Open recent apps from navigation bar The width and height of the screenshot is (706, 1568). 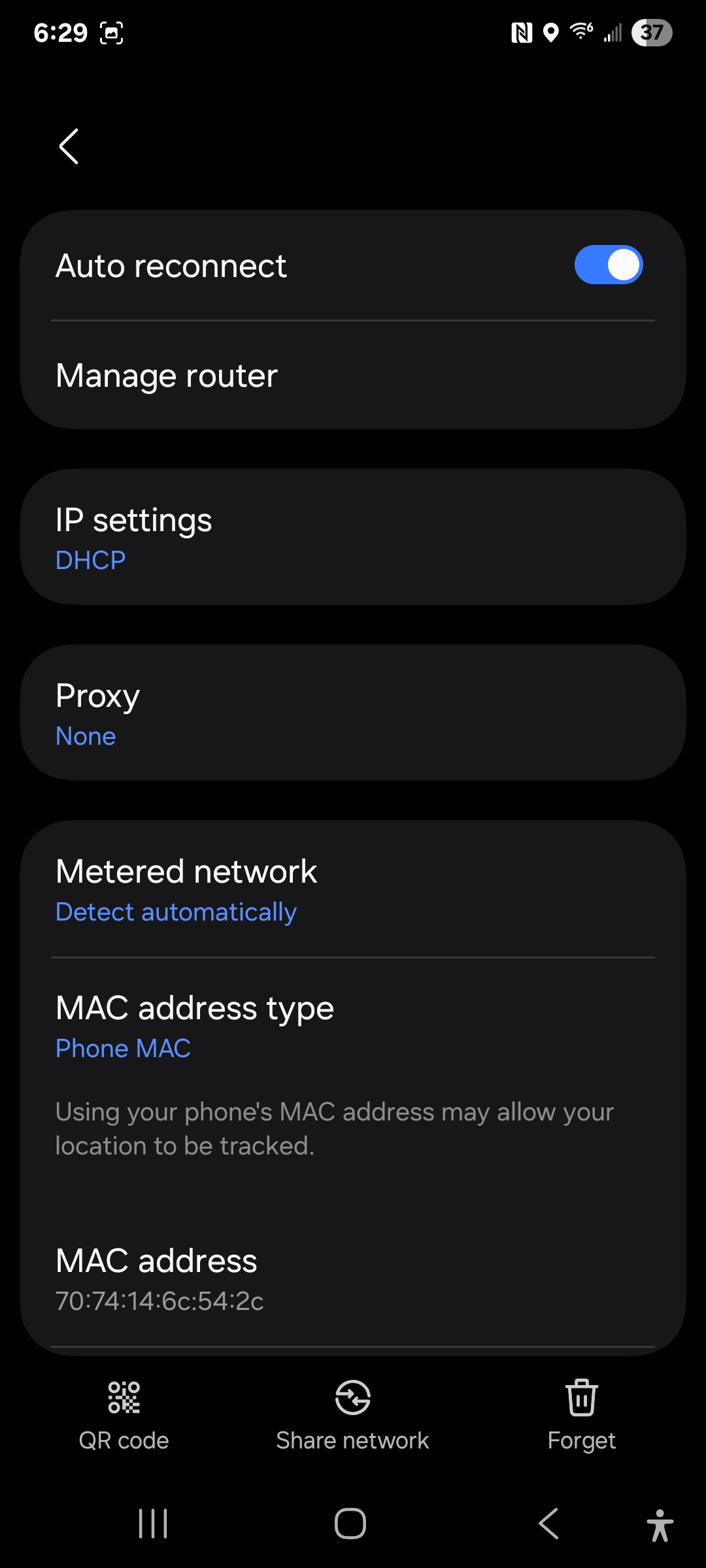tap(154, 1524)
